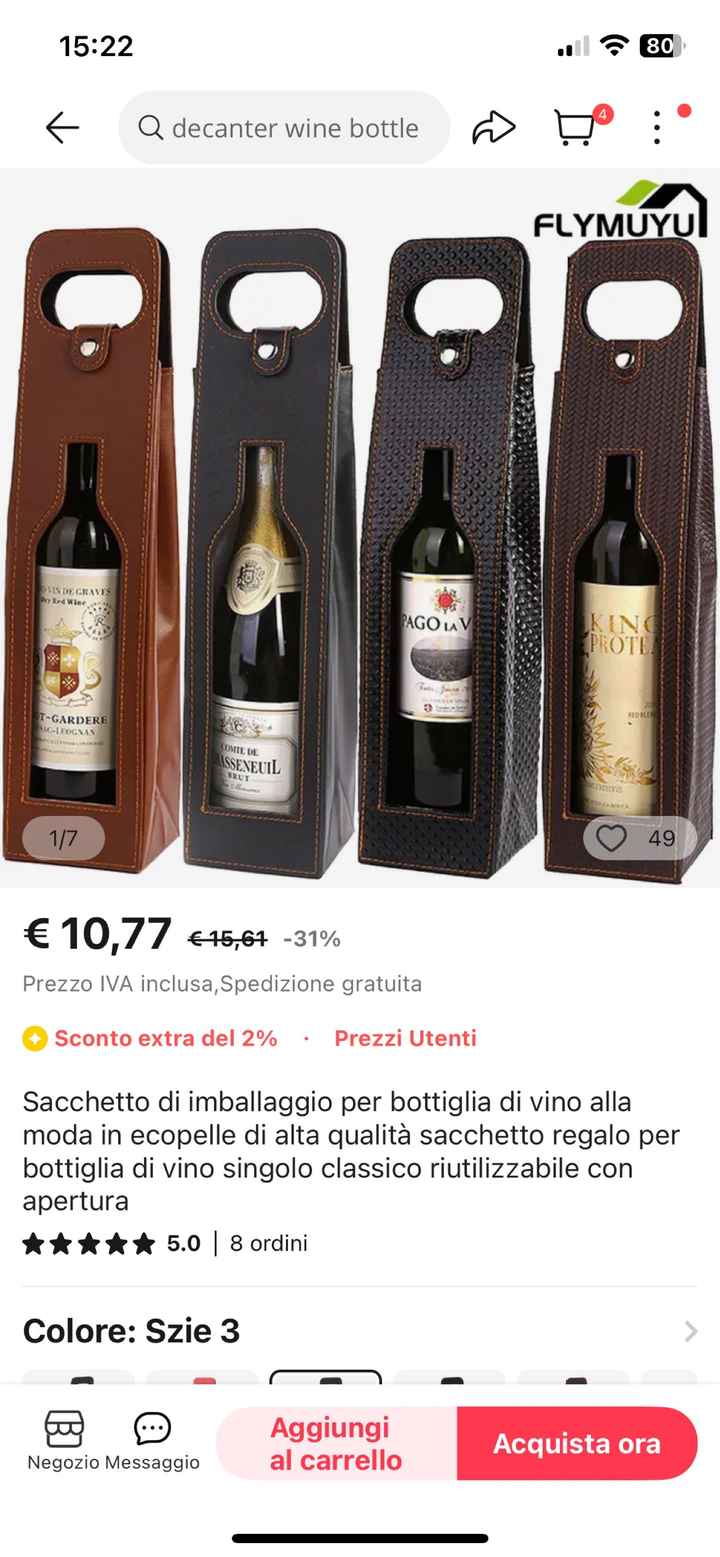Expand the Colore: Szie 3 options
This screenshot has height=1557, width=720.
[690, 1331]
